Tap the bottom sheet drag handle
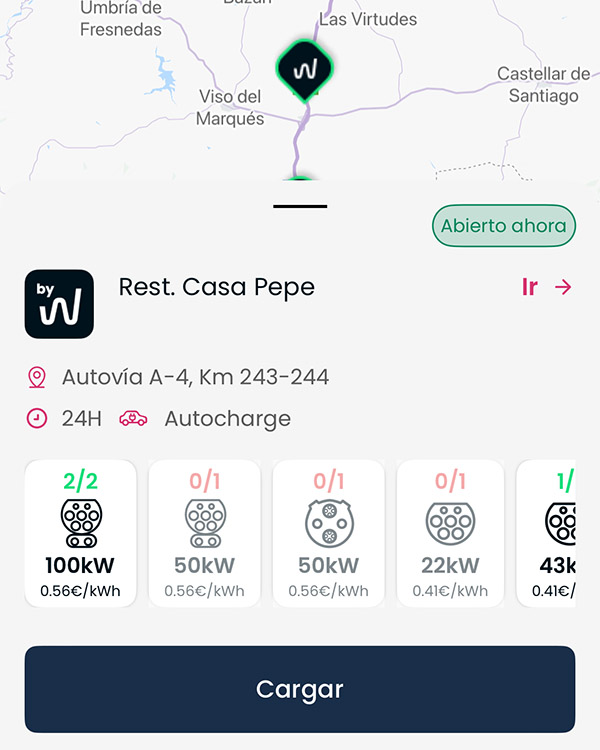 (300, 206)
